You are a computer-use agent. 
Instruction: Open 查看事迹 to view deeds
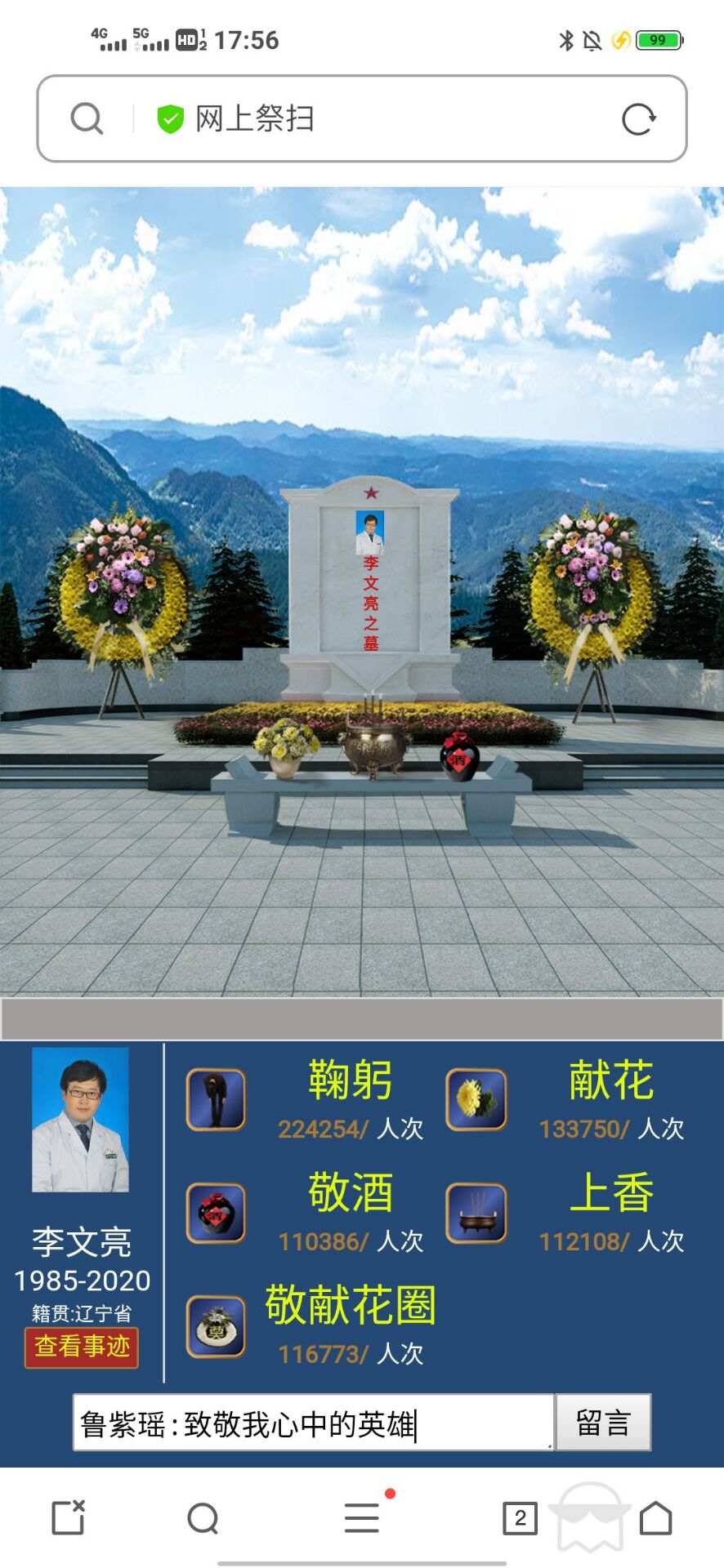(x=82, y=1347)
